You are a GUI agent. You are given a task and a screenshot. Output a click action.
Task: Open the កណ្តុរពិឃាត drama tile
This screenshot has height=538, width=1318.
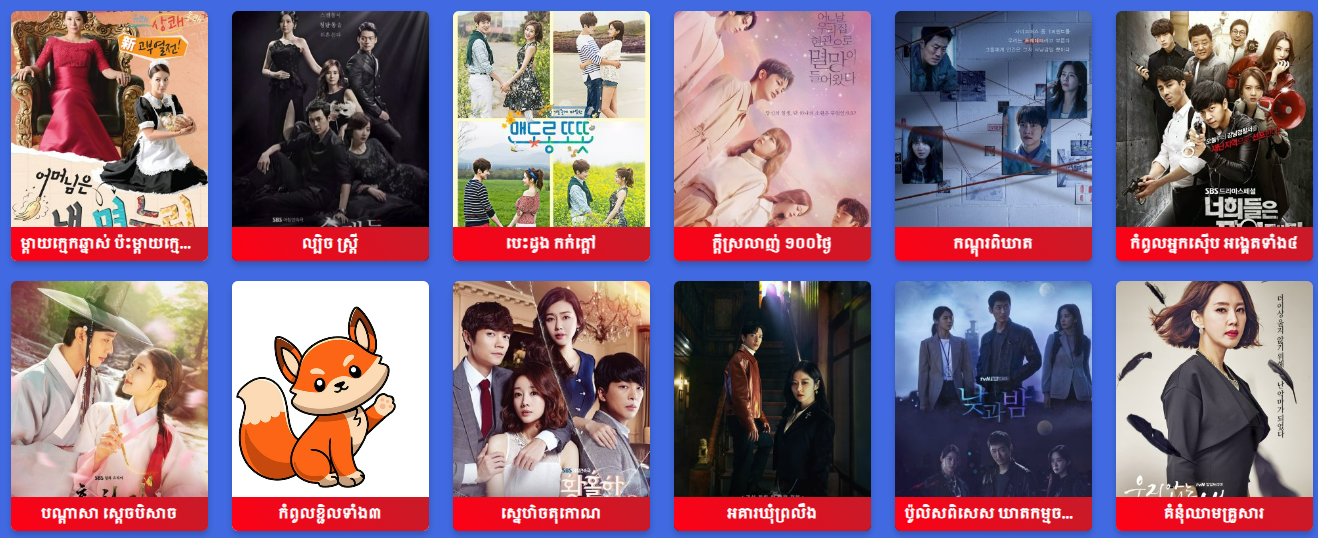(x=993, y=135)
